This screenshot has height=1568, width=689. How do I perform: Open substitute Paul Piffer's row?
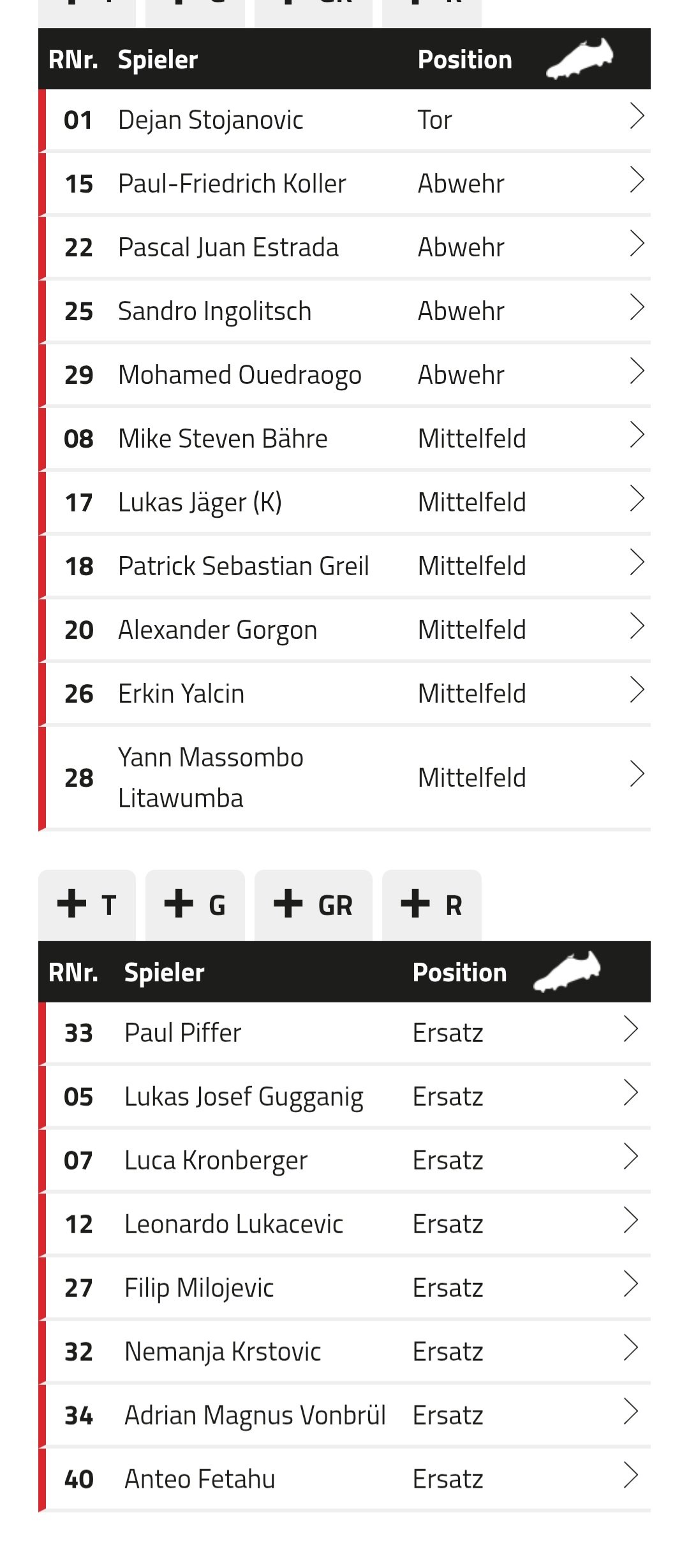pos(344,1033)
